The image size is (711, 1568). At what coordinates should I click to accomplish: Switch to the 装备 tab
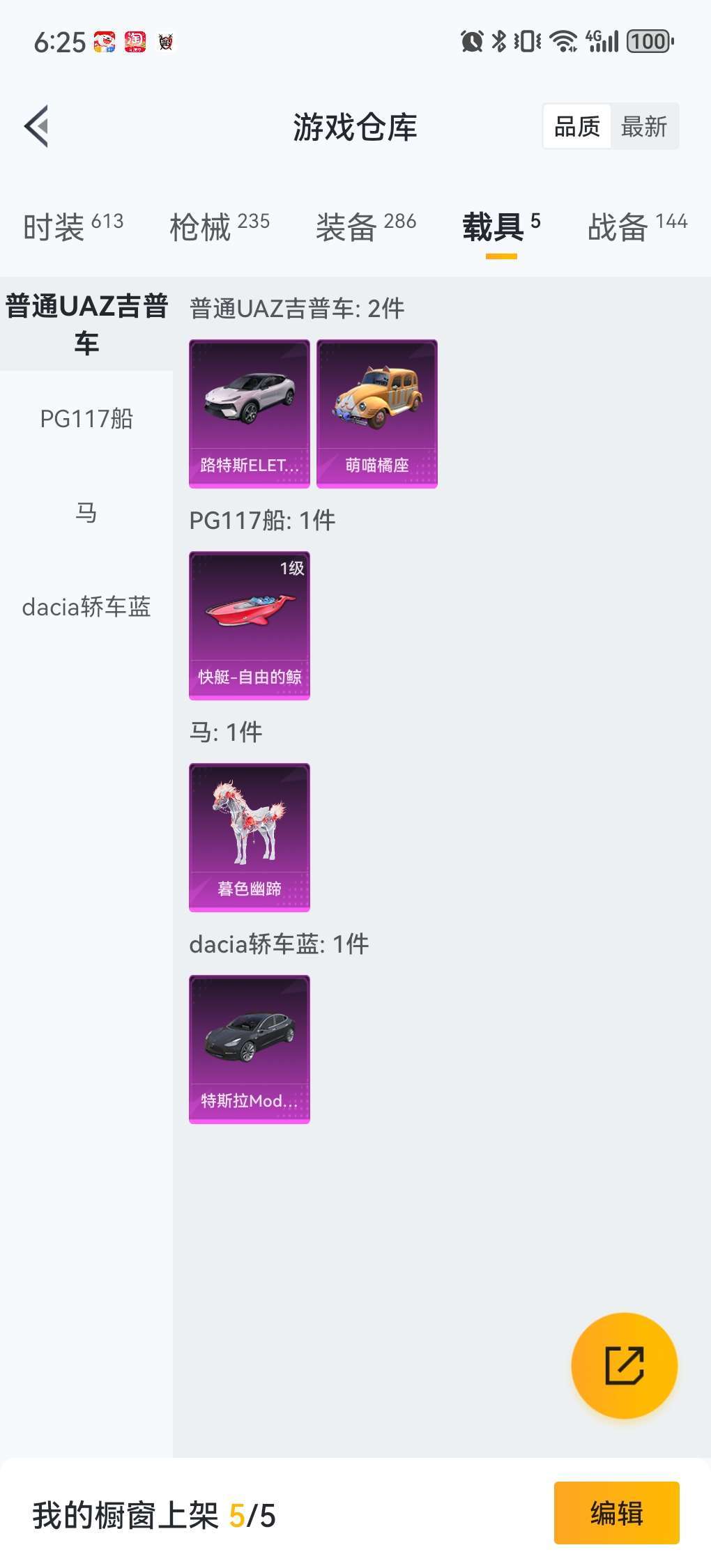coord(365,227)
